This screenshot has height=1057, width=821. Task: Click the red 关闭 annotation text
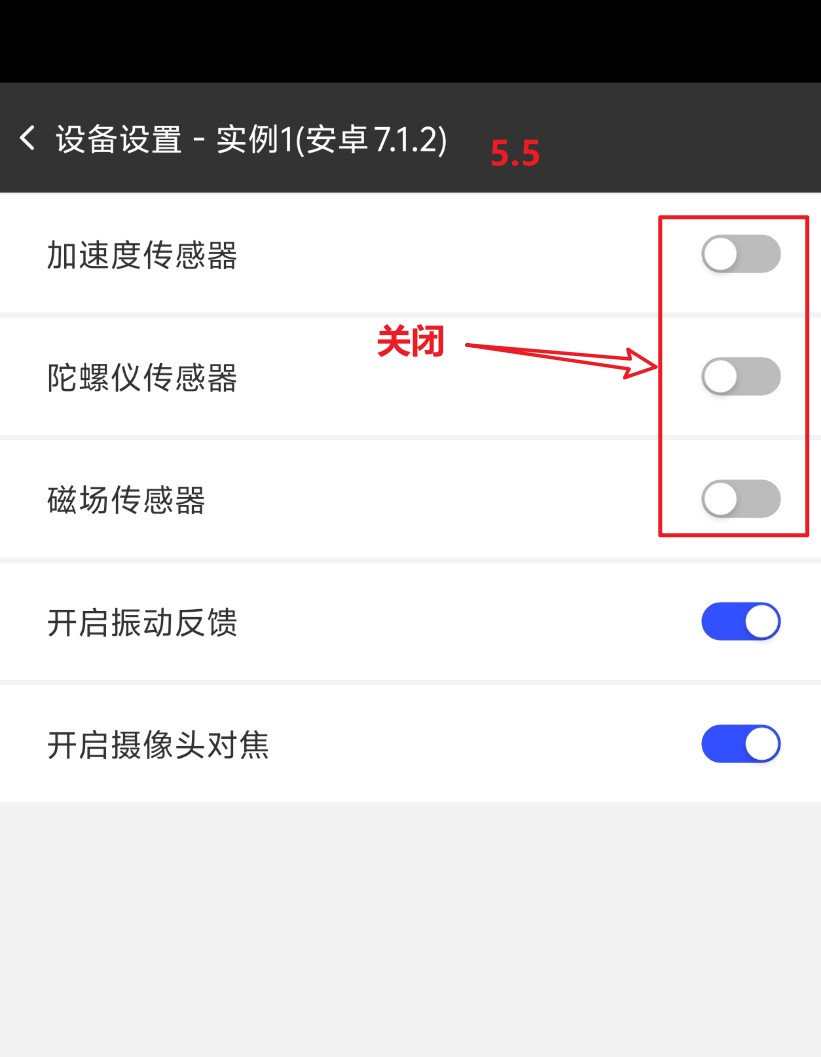pos(410,343)
